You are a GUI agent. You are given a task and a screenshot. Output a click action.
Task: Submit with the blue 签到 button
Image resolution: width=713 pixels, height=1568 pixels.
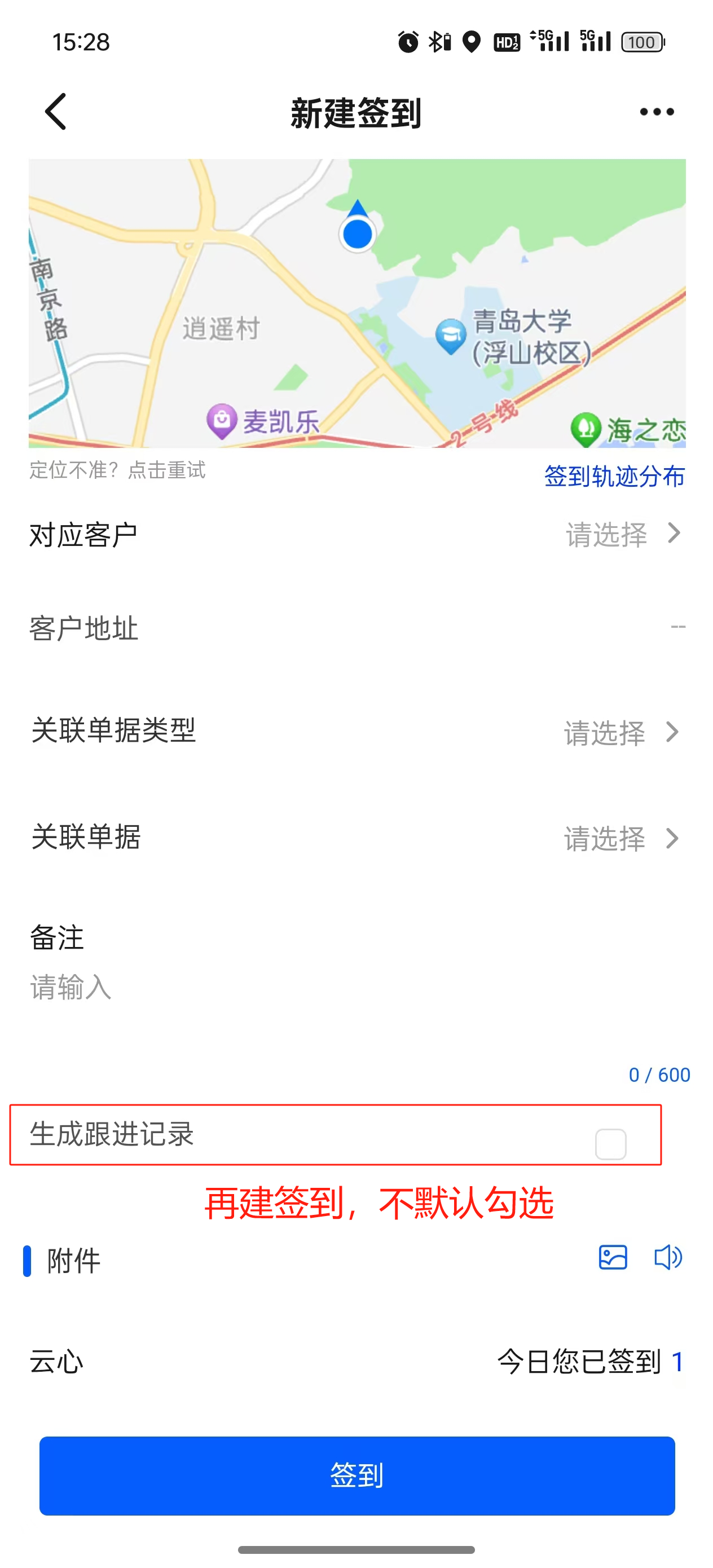[x=357, y=1475]
